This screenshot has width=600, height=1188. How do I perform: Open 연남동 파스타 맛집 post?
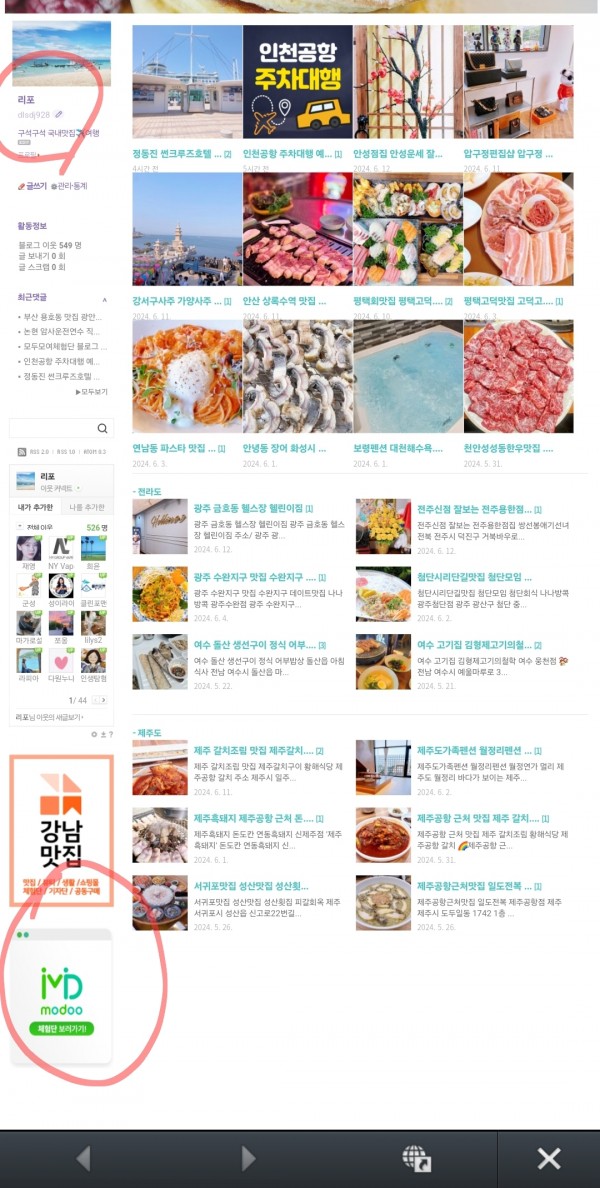[x=186, y=376]
